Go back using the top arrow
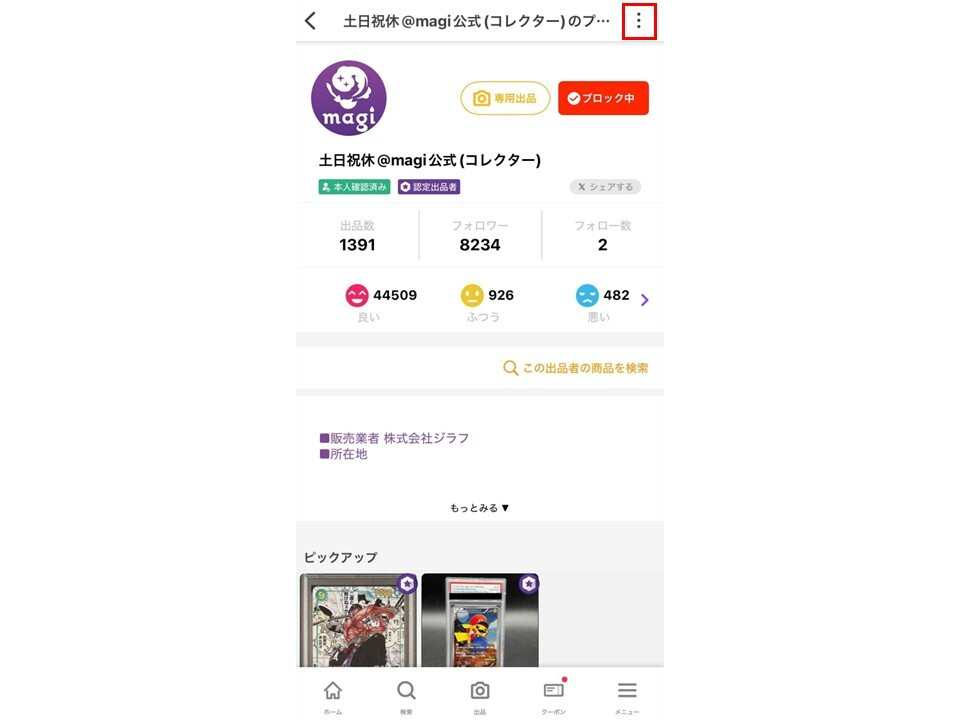Viewport: 960px width, 720px height. click(311, 21)
